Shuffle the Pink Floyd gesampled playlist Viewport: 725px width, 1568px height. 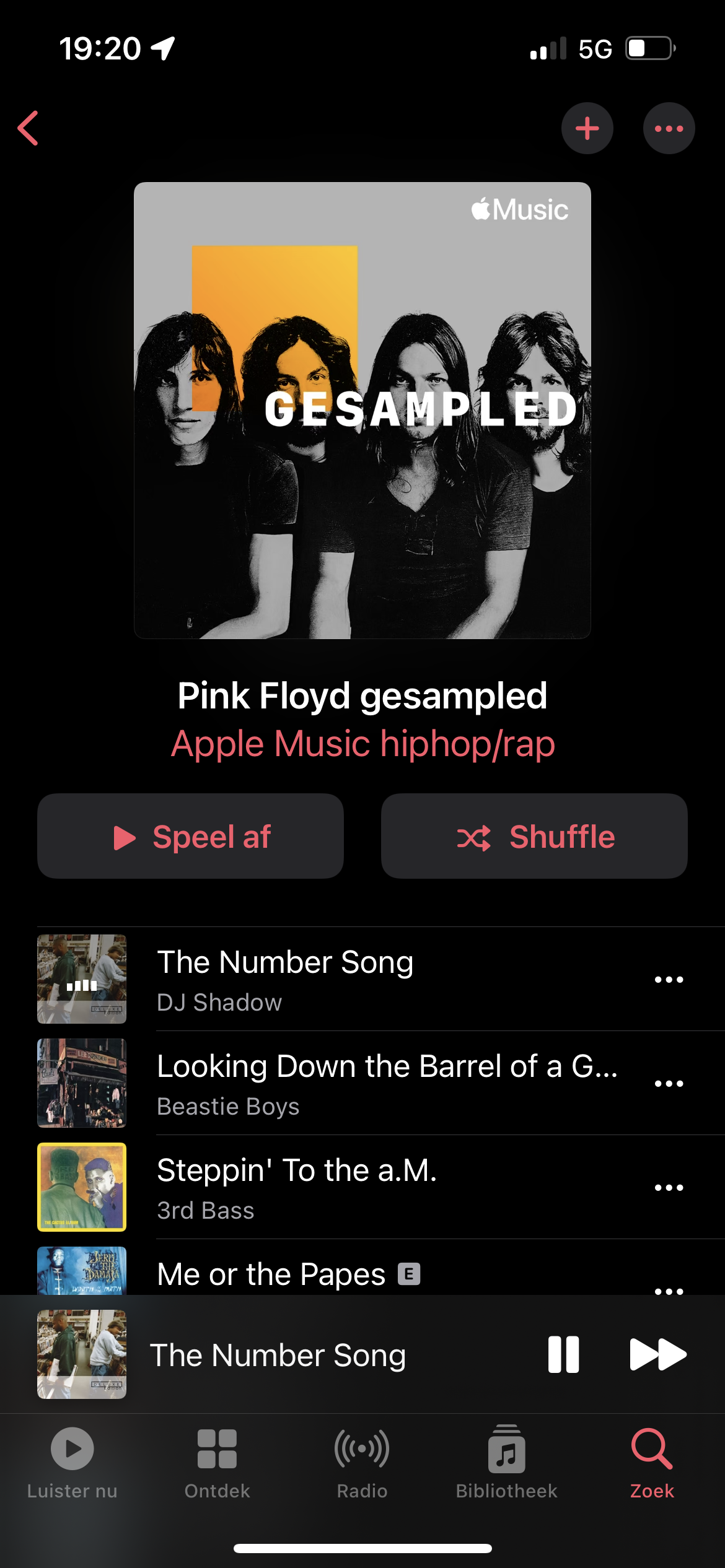click(534, 836)
